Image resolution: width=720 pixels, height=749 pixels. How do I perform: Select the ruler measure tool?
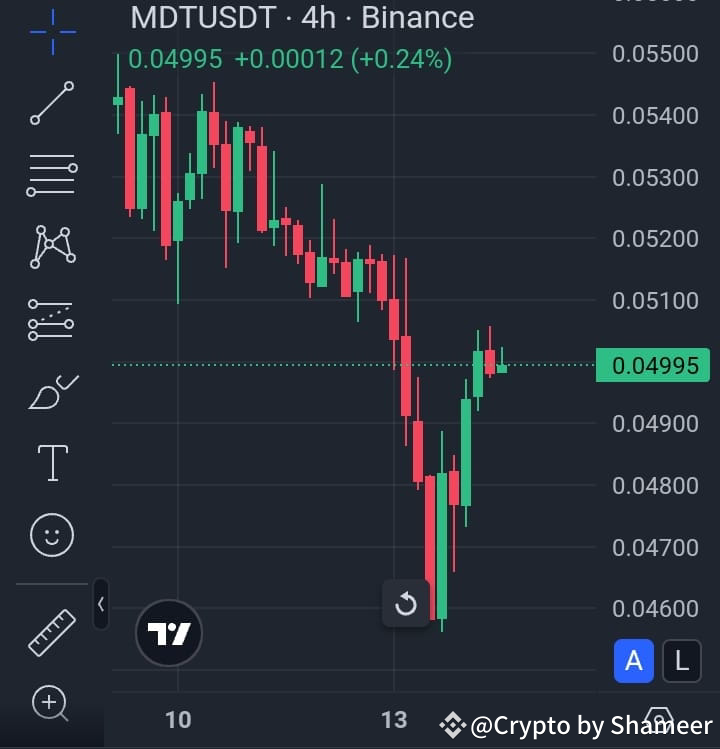coord(51,633)
